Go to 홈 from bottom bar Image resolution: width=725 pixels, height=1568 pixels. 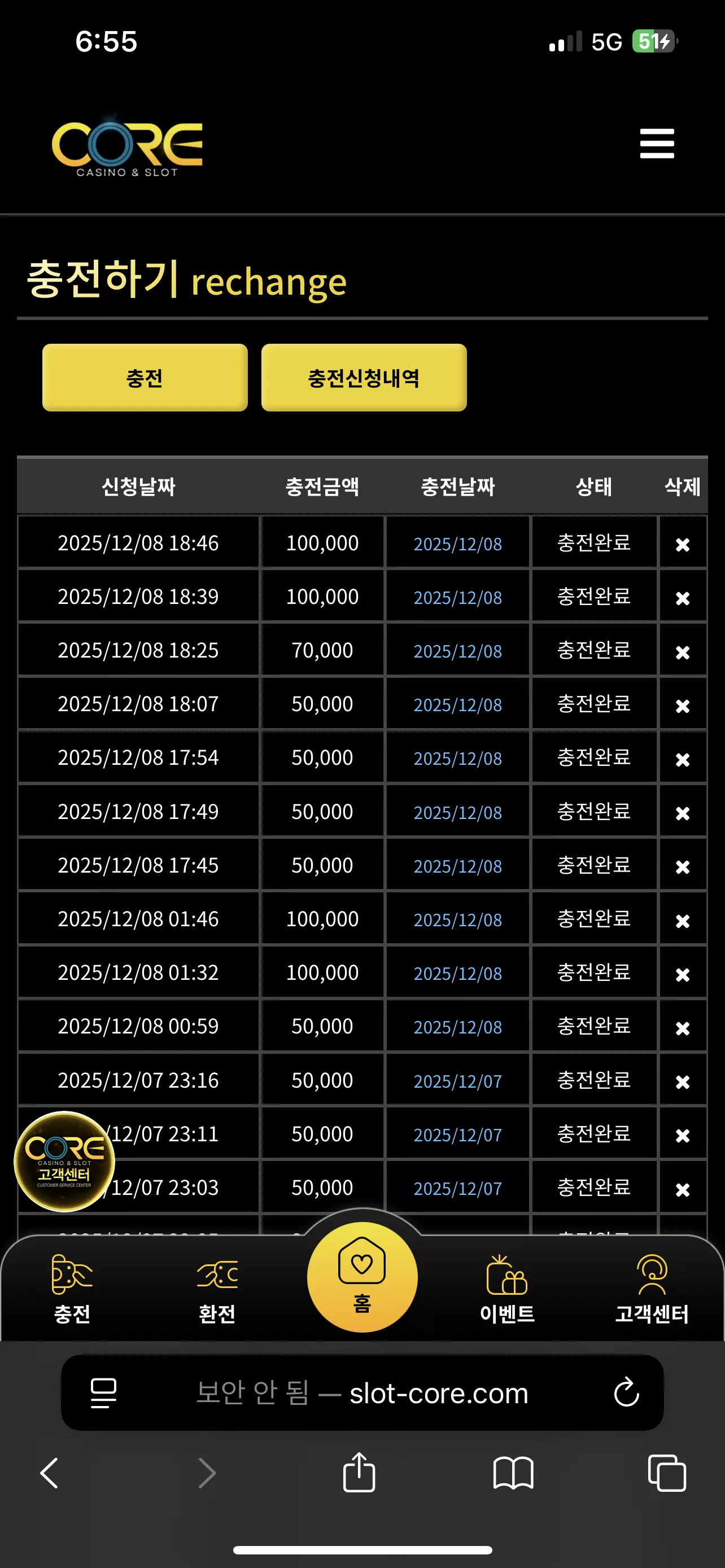pyautogui.click(x=362, y=1276)
